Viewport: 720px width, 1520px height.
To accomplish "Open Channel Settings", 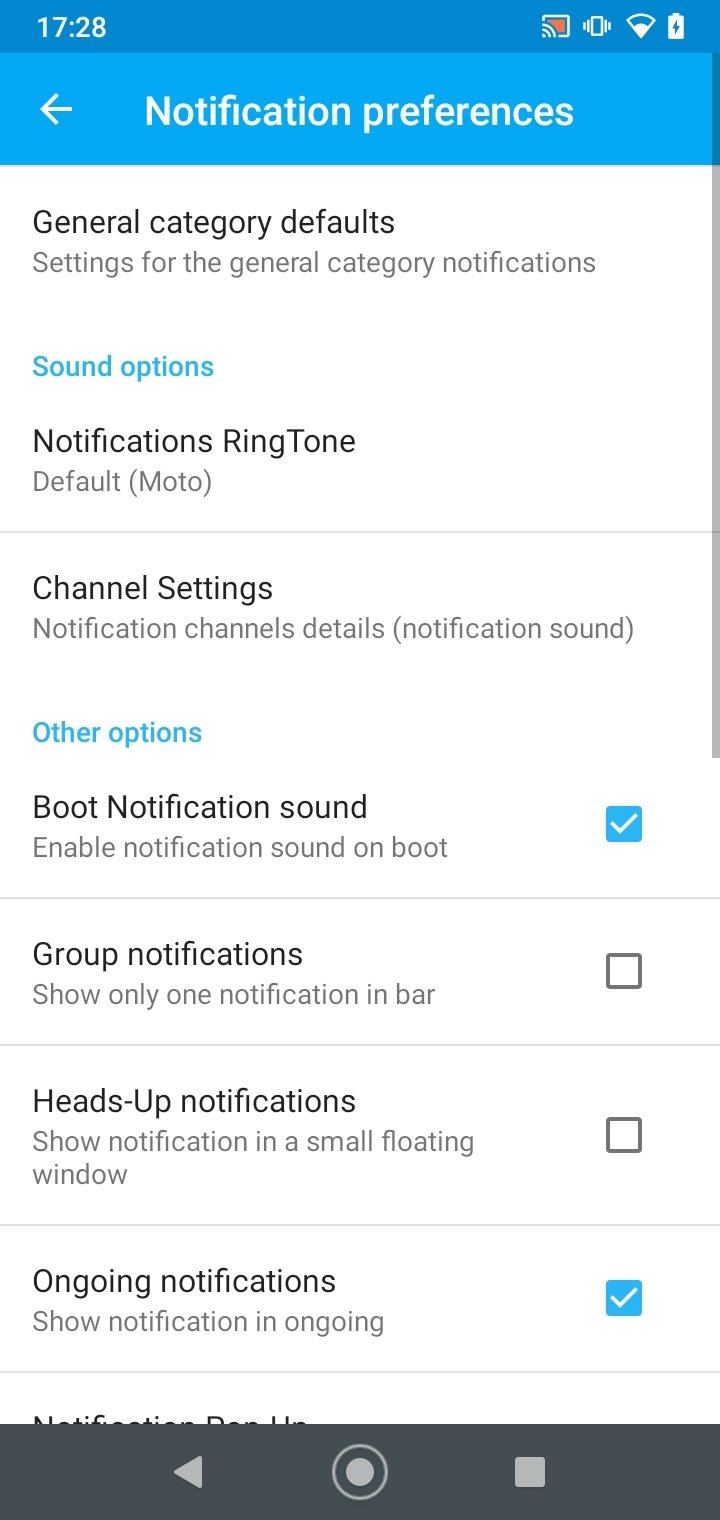I will (360, 607).
